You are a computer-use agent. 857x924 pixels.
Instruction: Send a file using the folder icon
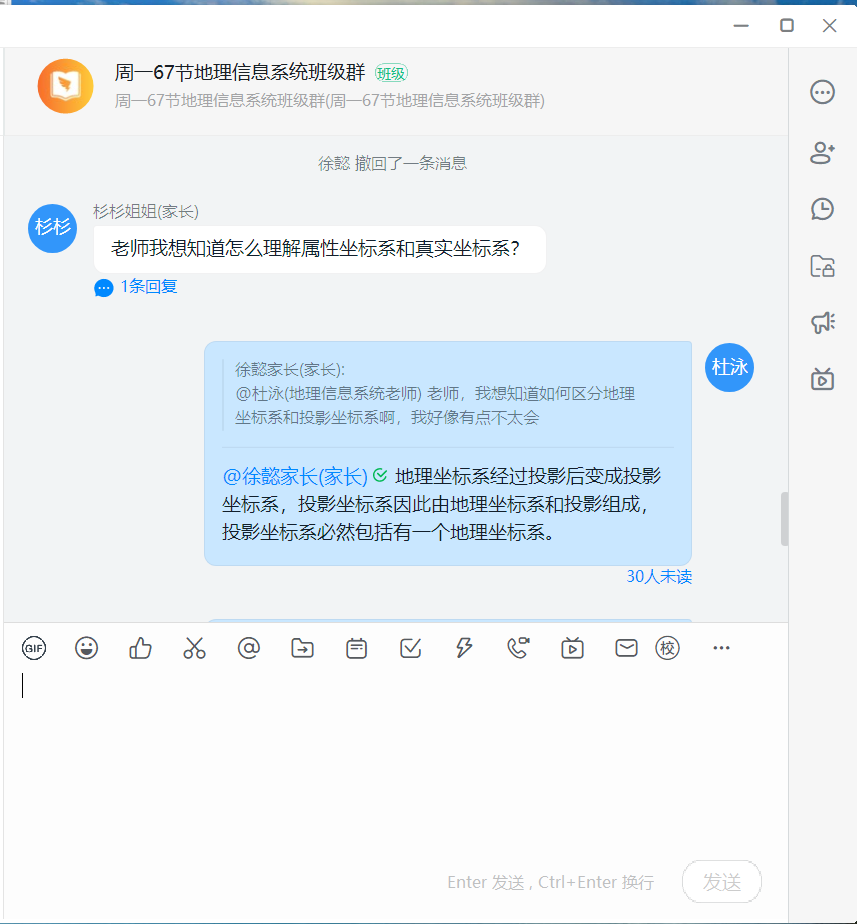[x=302, y=648]
